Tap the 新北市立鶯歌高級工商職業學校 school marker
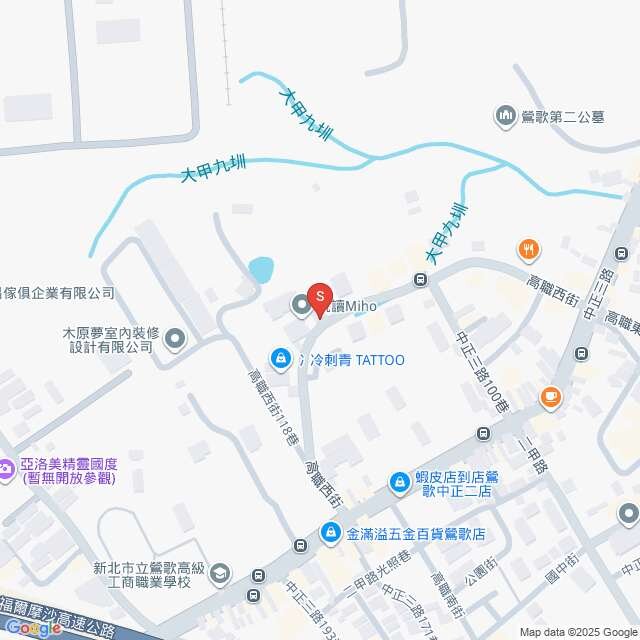Image resolution: width=640 pixels, height=640 pixels. pos(220,573)
